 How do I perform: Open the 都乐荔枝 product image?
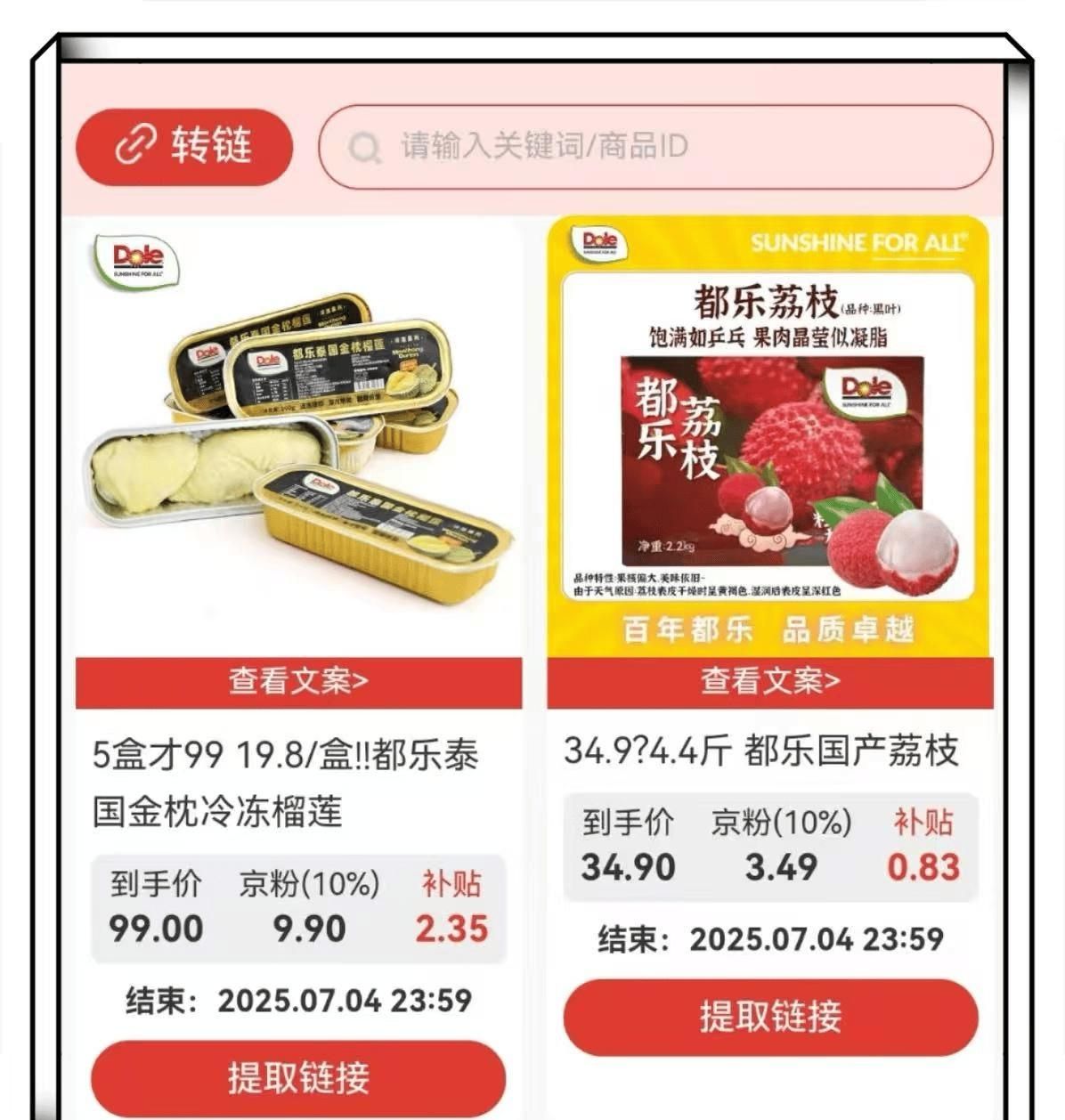tap(769, 438)
